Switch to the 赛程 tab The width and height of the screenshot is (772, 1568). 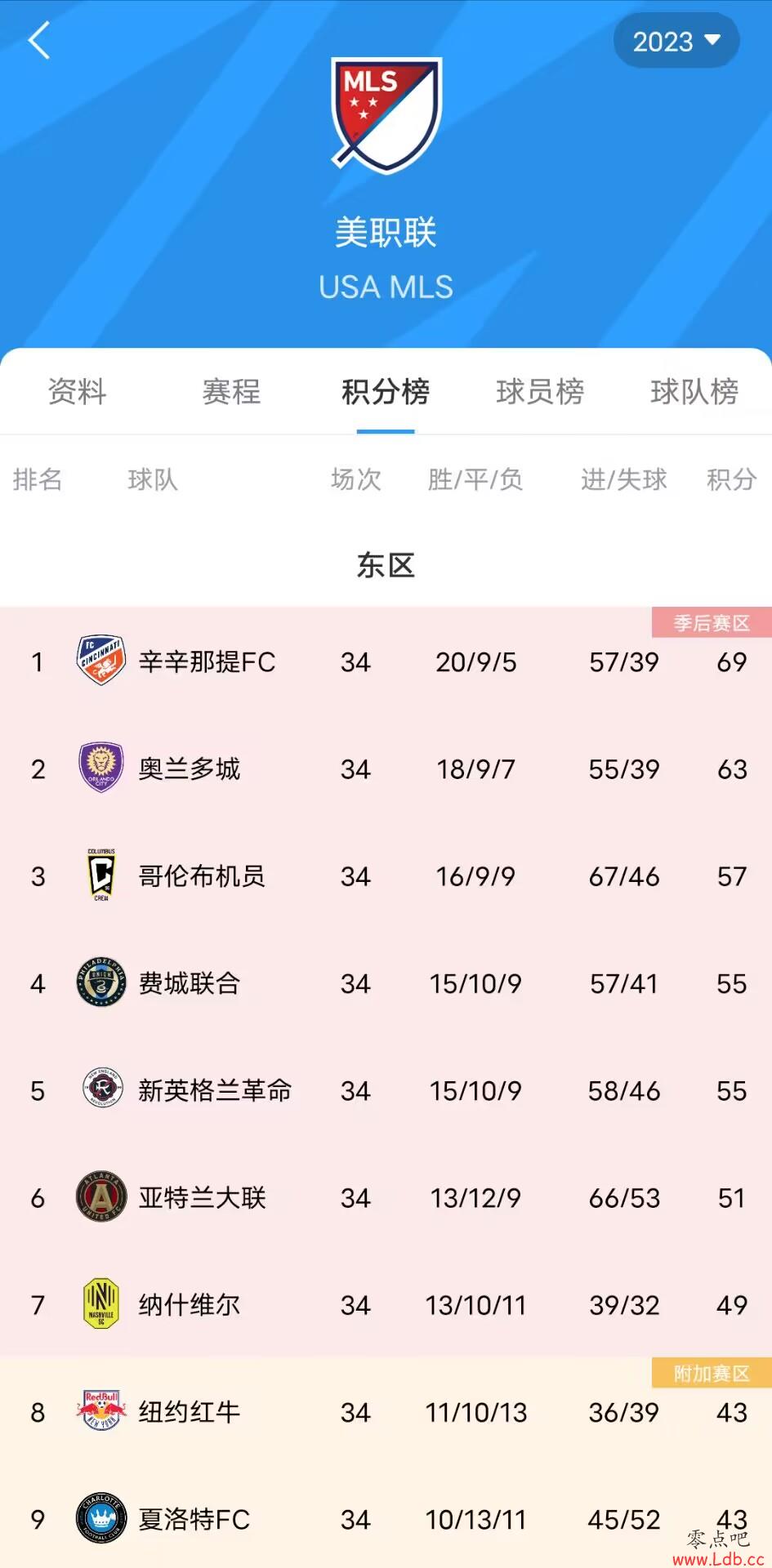point(231,392)
